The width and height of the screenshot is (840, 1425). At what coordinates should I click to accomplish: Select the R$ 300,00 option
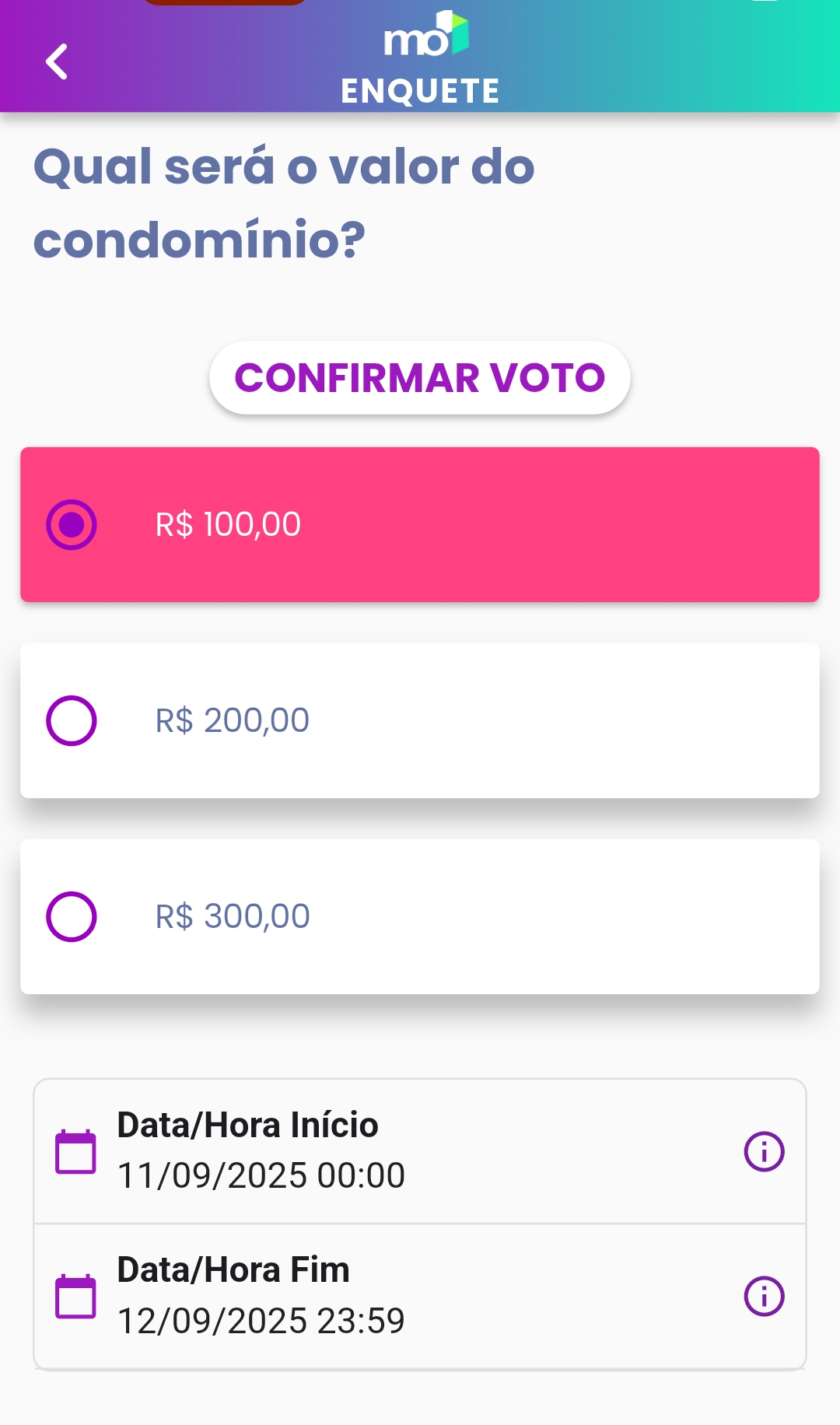coord(420,915)
